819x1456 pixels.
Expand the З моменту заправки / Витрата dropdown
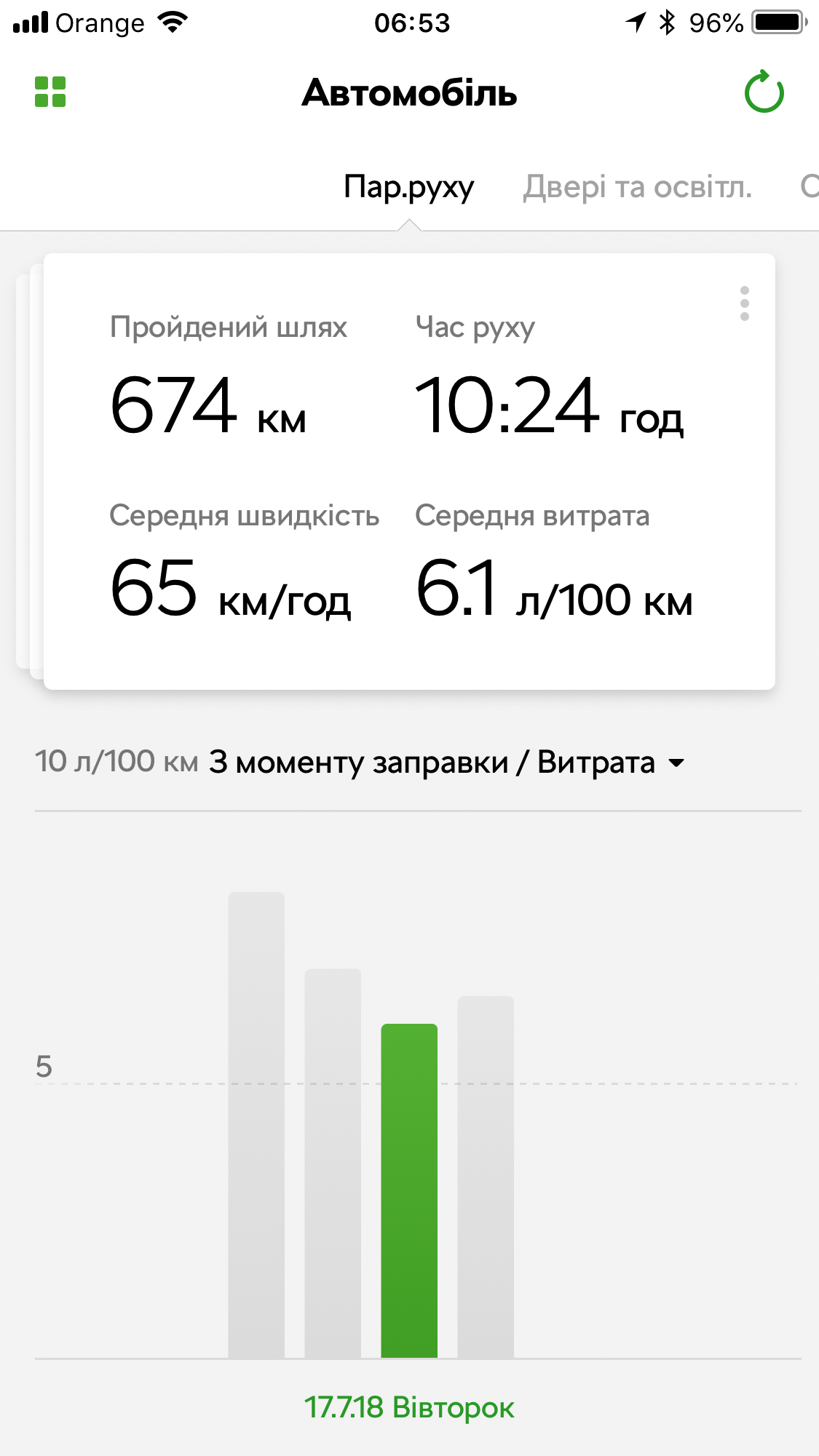click(x=448, y=763)
